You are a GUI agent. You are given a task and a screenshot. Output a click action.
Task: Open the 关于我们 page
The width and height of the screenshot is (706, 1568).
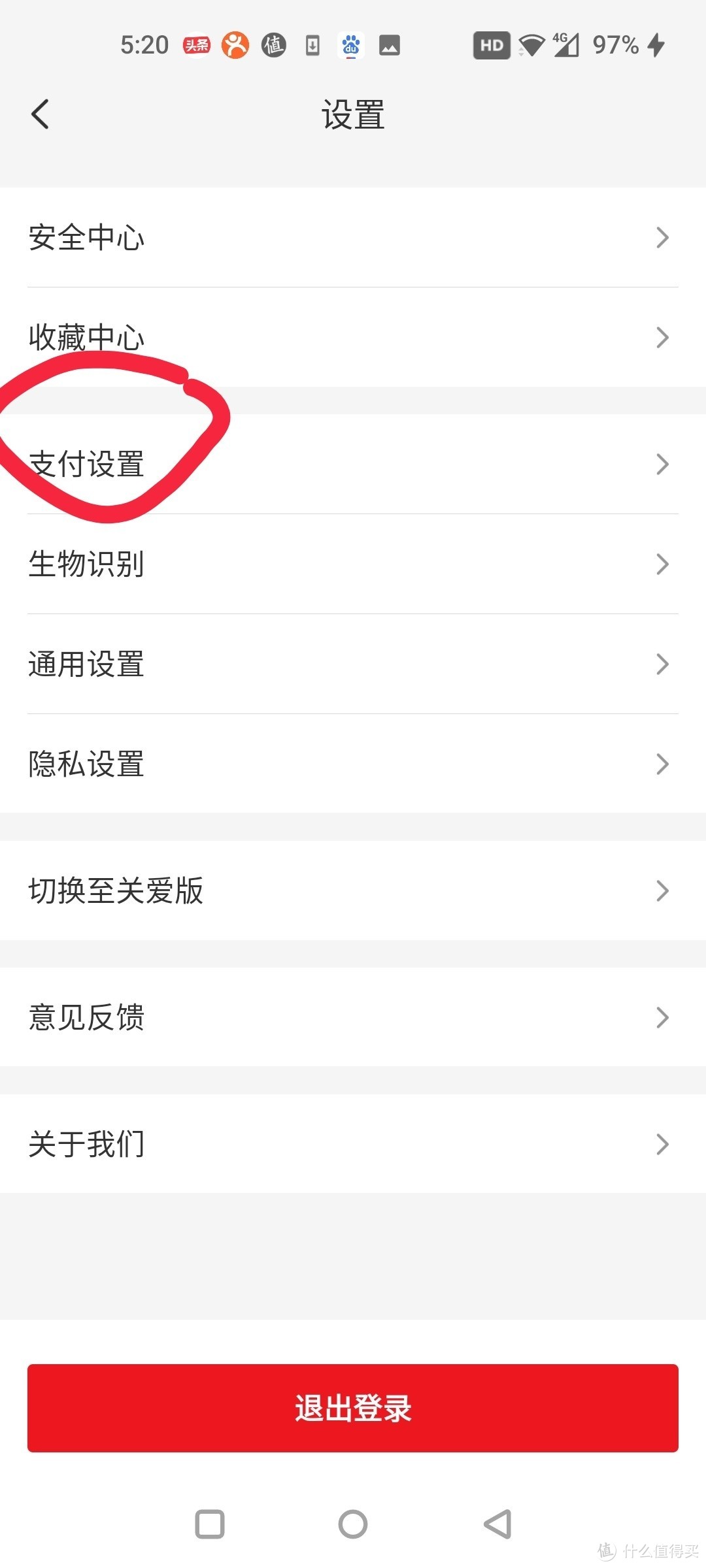[x=353, y=1143]
